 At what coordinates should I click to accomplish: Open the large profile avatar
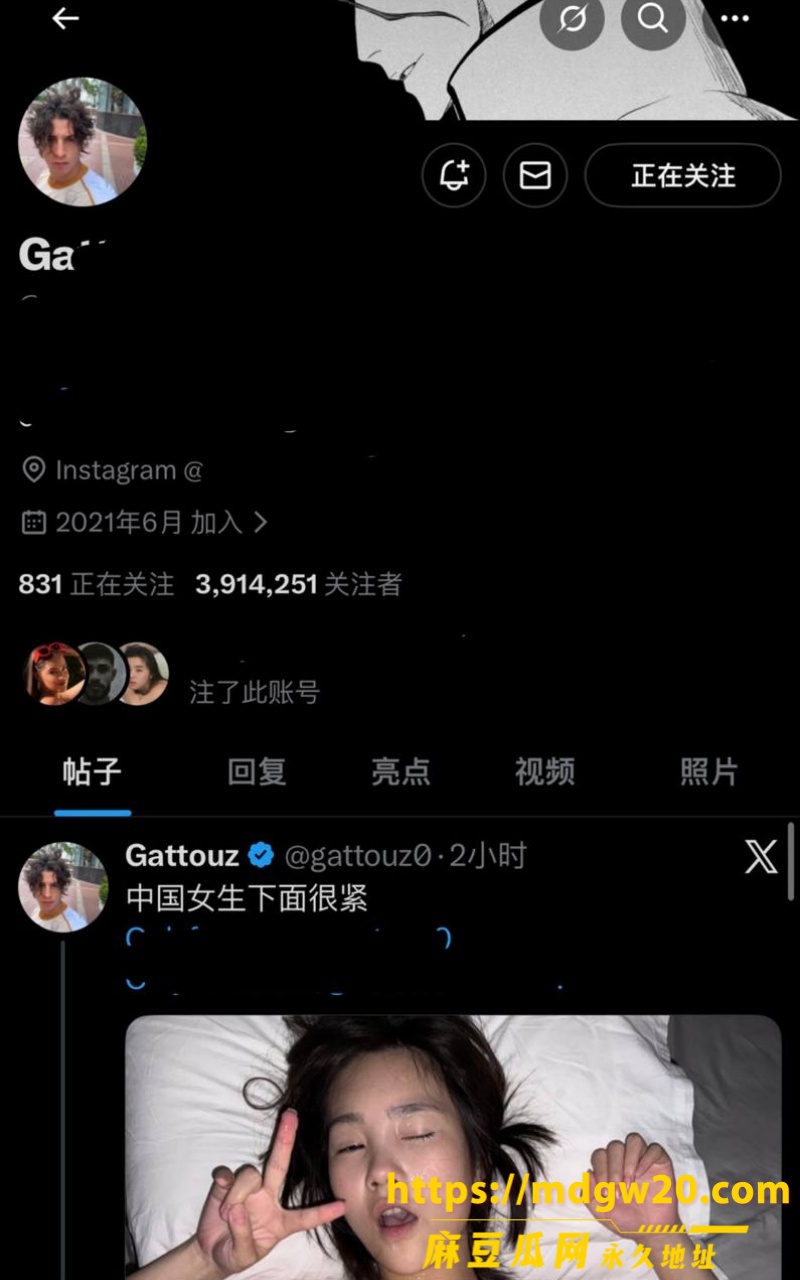[x=83, y=142]
